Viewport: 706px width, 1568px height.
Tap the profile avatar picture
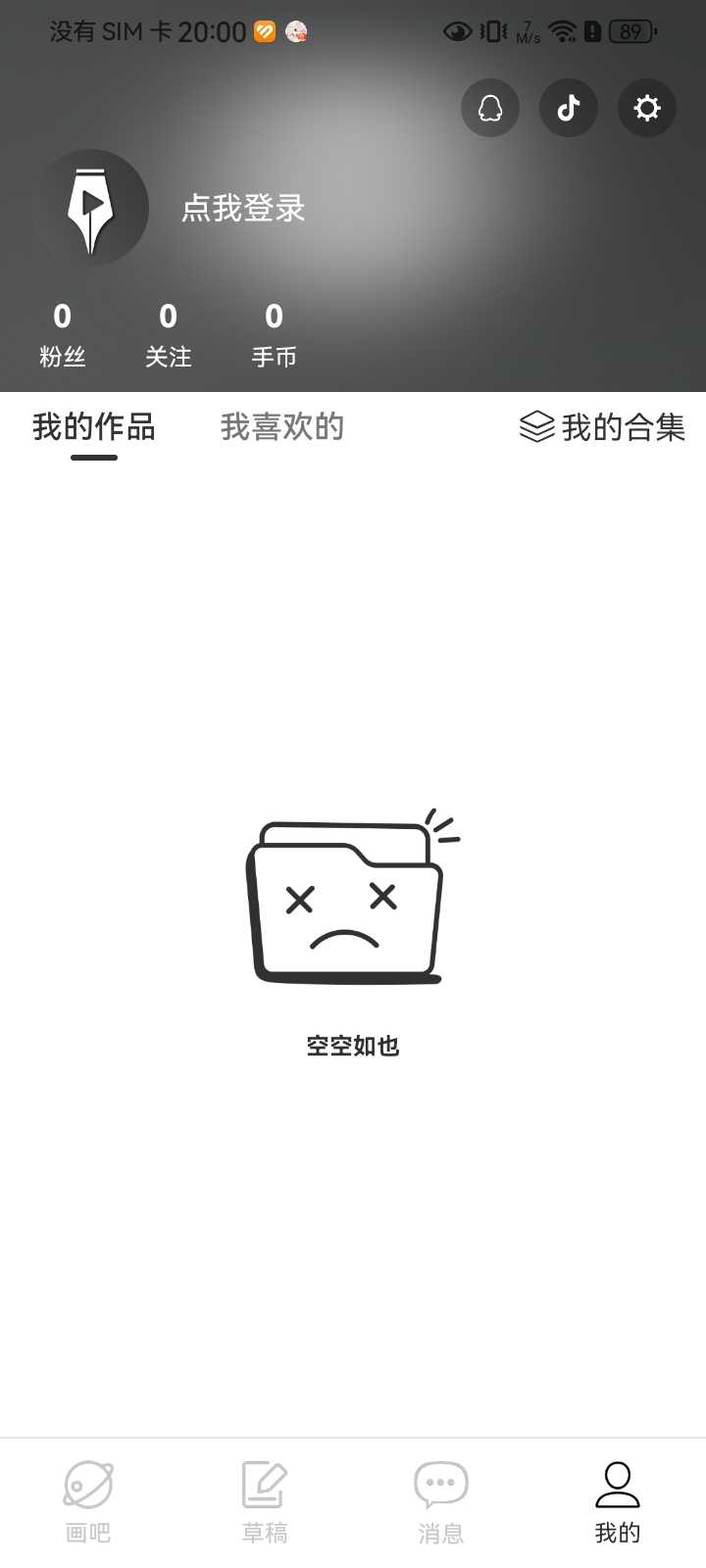(x=91, y=208)
